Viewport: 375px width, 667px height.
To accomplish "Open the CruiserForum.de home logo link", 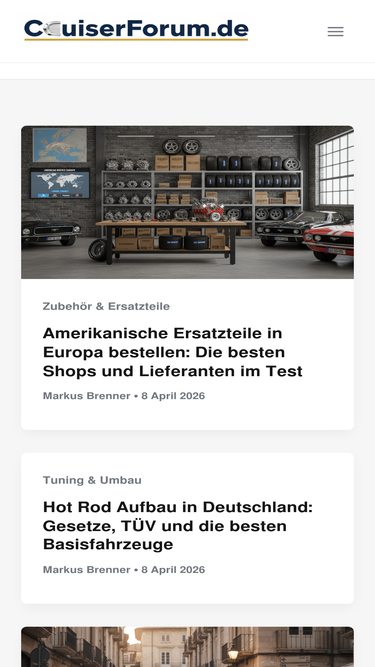I will tap(136, 30).
